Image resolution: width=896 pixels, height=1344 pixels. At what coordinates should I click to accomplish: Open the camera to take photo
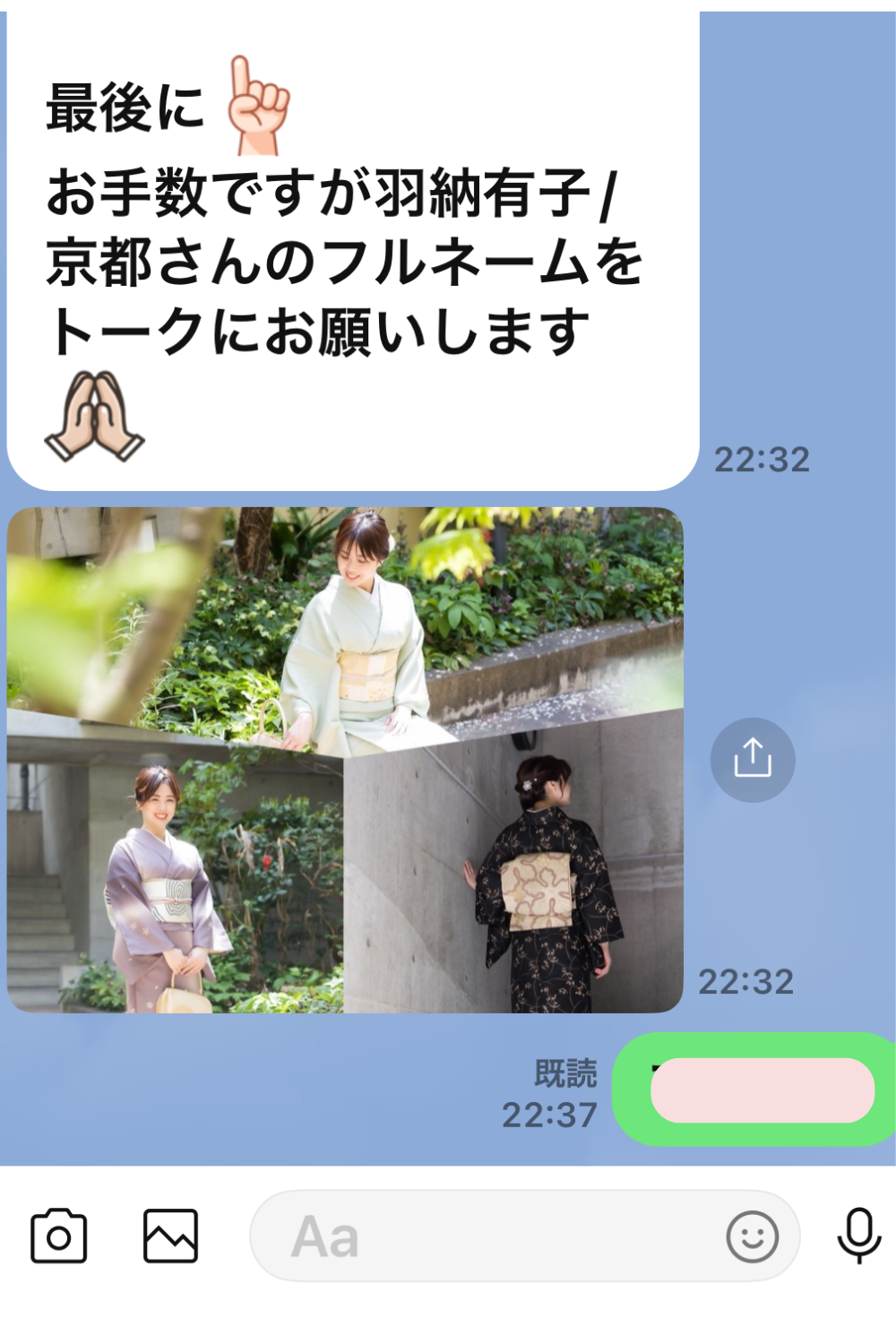click(59, 1237)
